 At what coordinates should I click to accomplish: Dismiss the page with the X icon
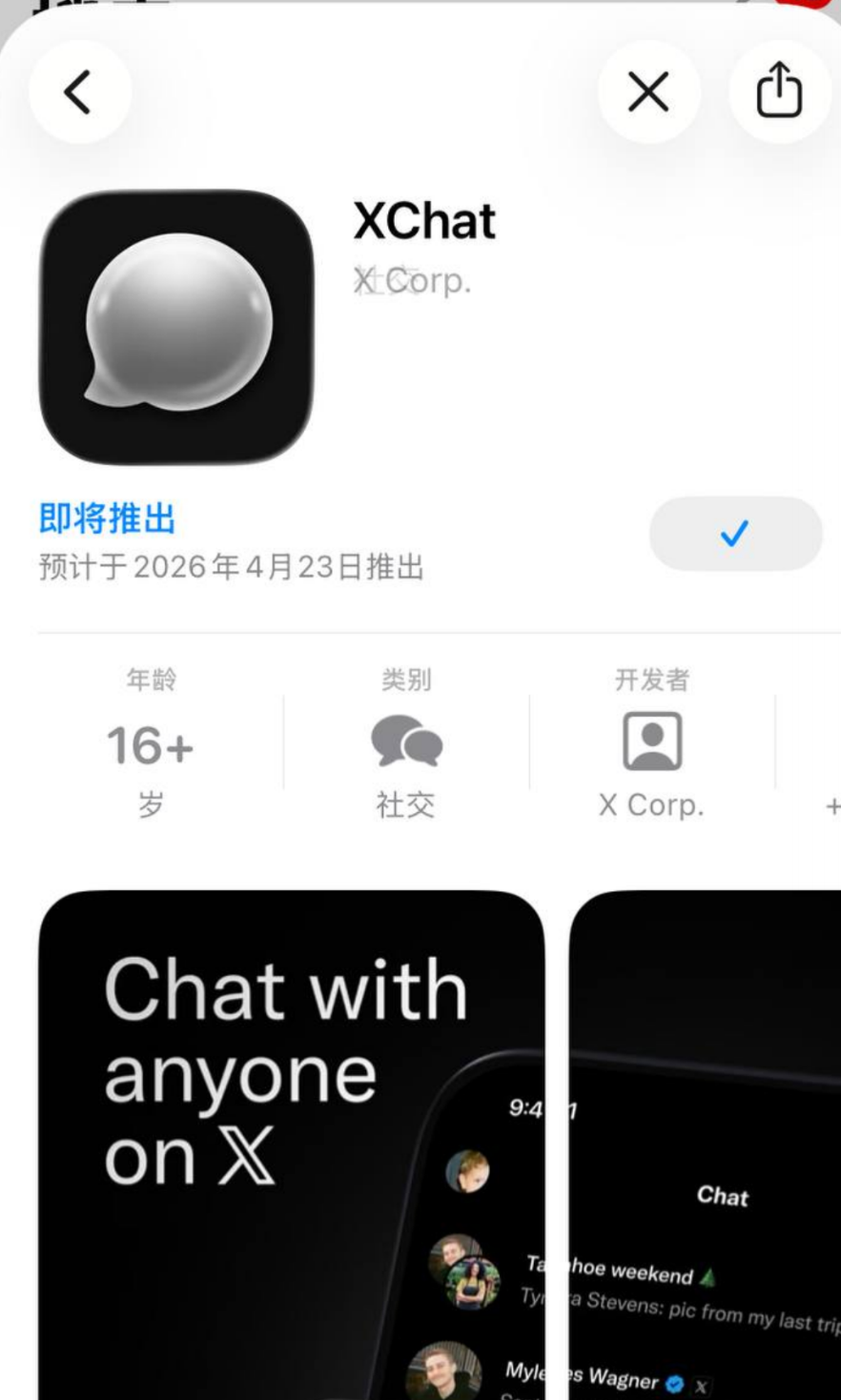click(648, 91)
